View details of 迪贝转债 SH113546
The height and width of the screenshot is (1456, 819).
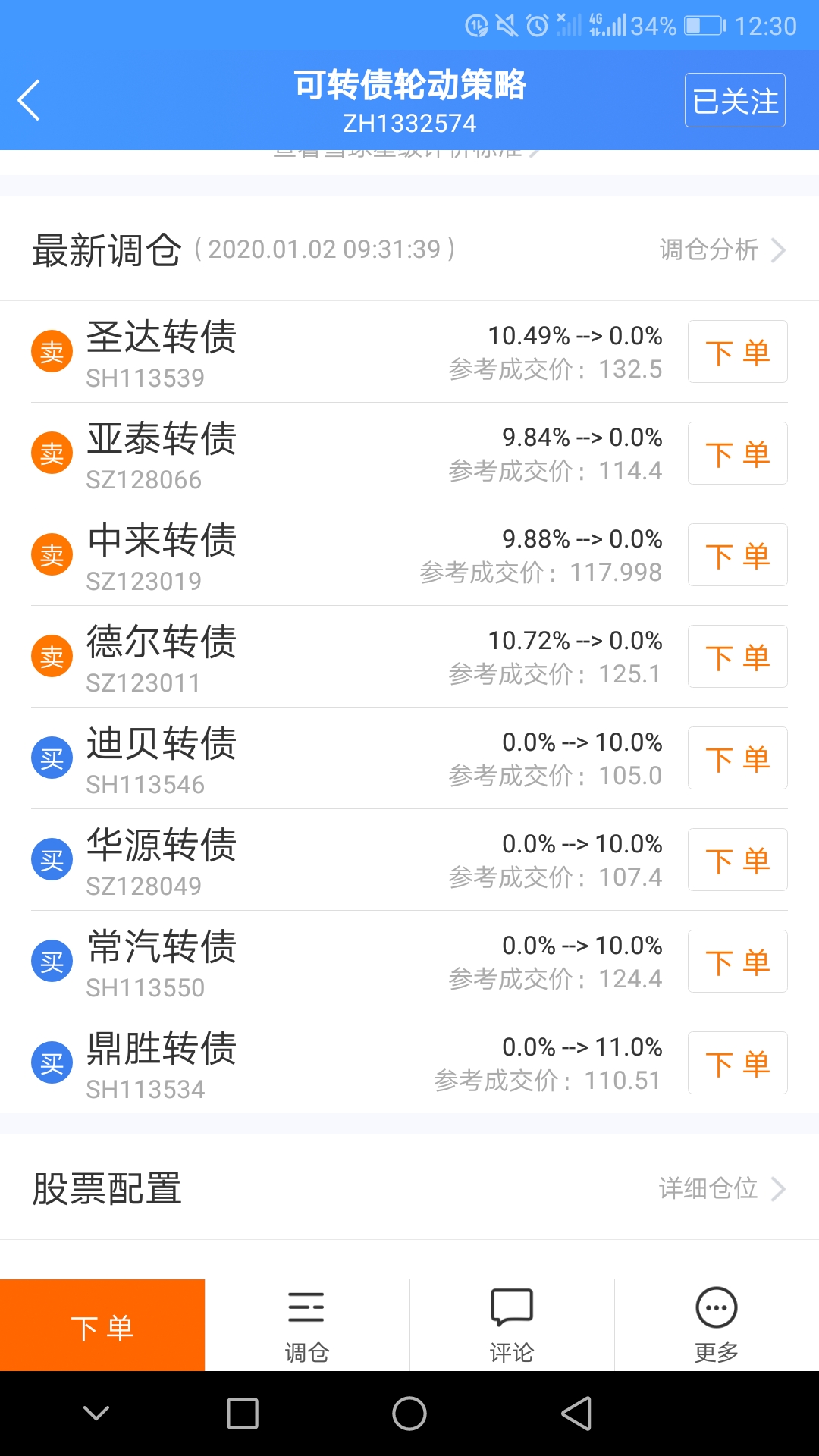tap(227, 758)
